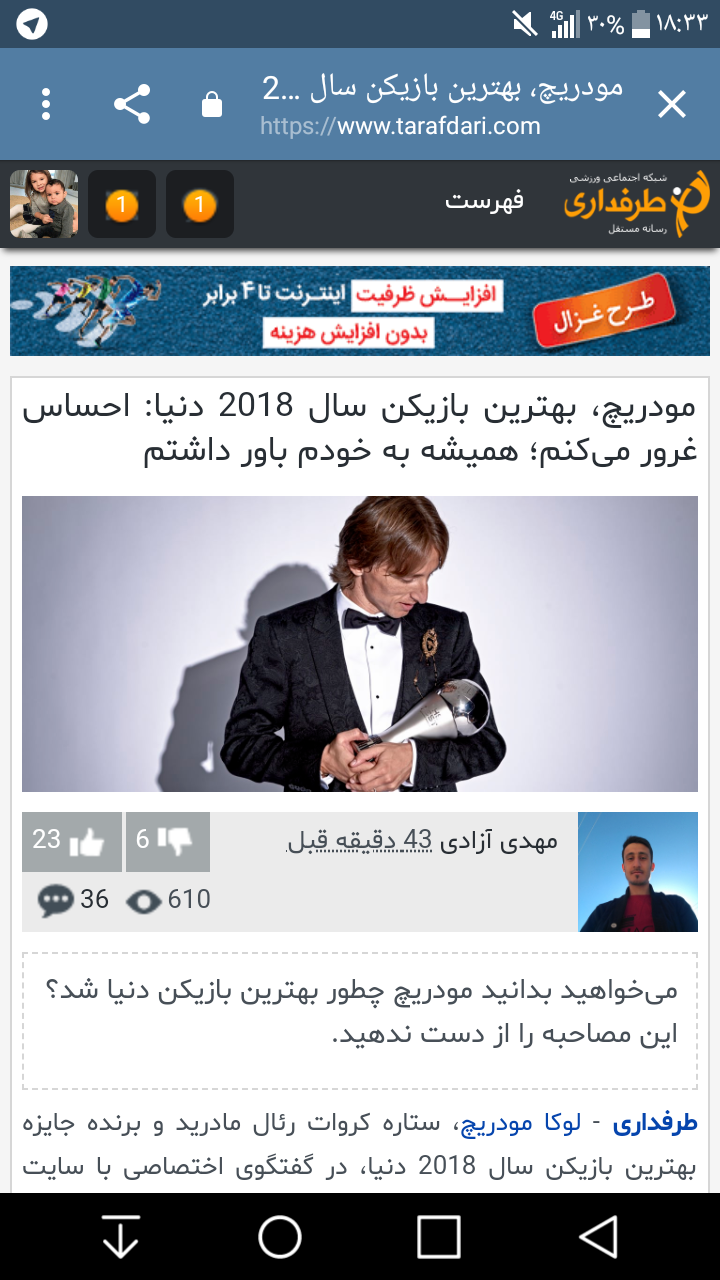Viewport: 720px width, 1280px height.
Task: Open the article's comments icon
Action: click(x=56, y=900)
